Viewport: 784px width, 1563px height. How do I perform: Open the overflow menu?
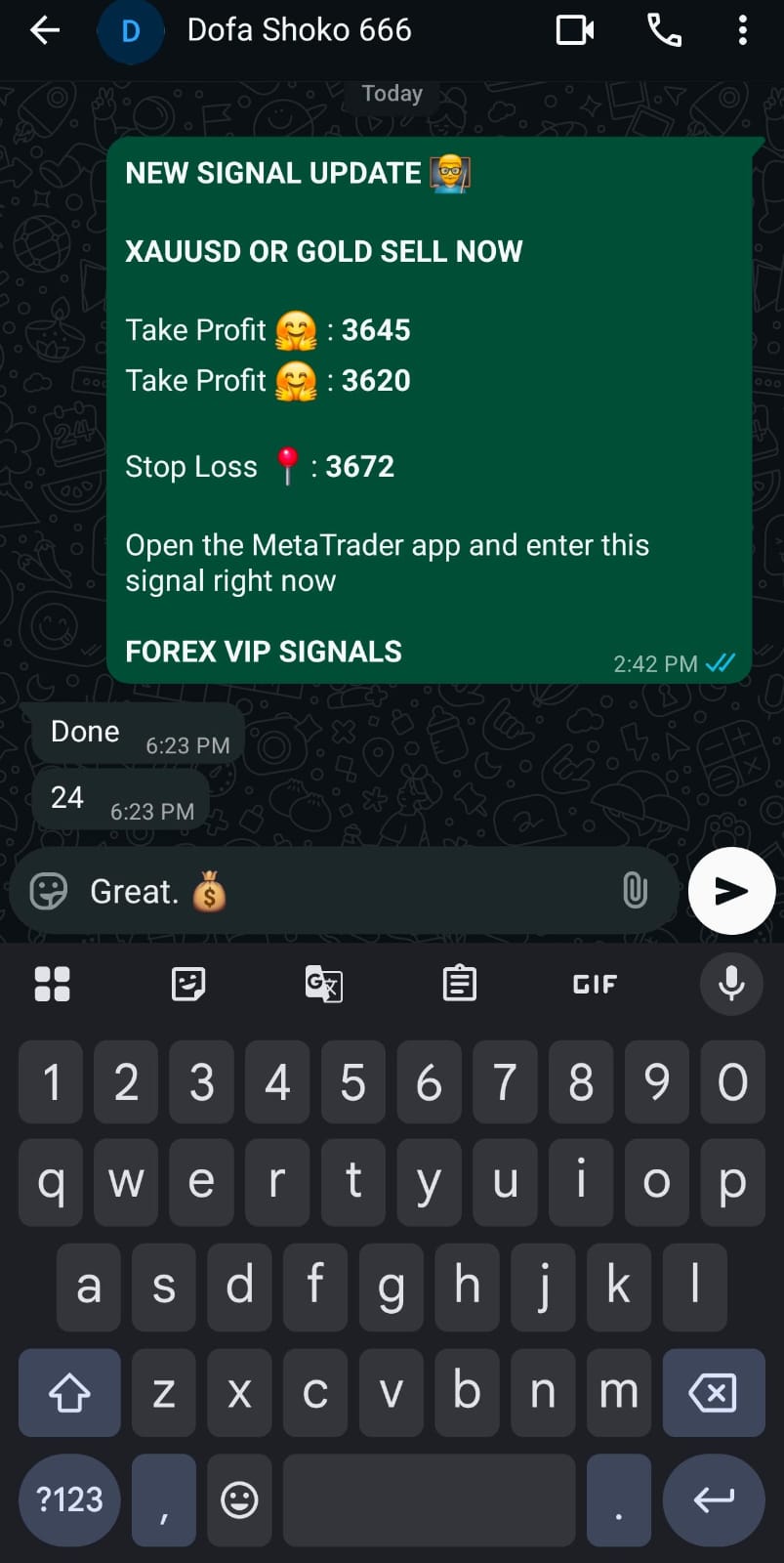pyautogui.click(x=742, y=31)
